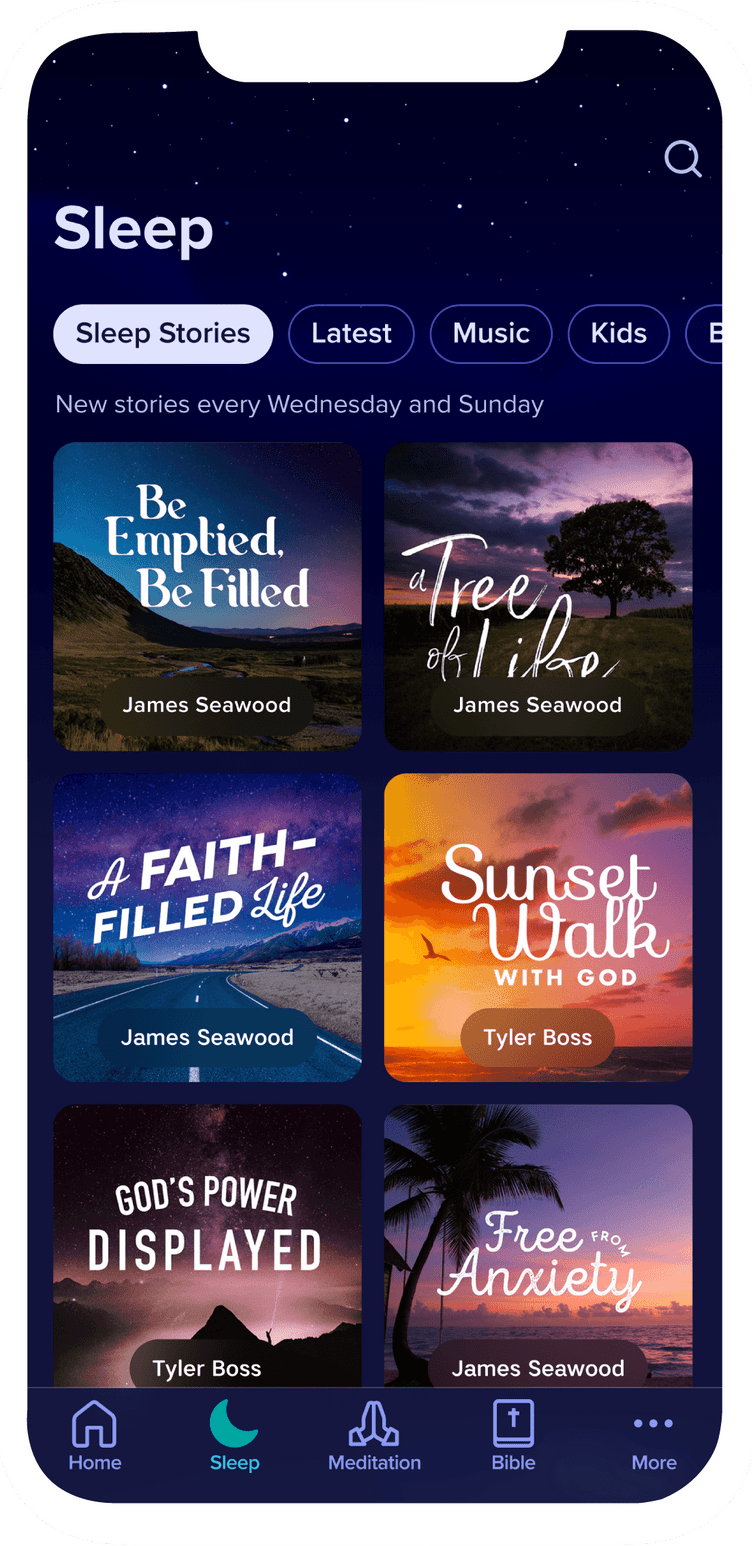Select the Sleep label in bottom navigation
The height and width of the screenshot is (1546, 752).
(x=234, y=1461)
